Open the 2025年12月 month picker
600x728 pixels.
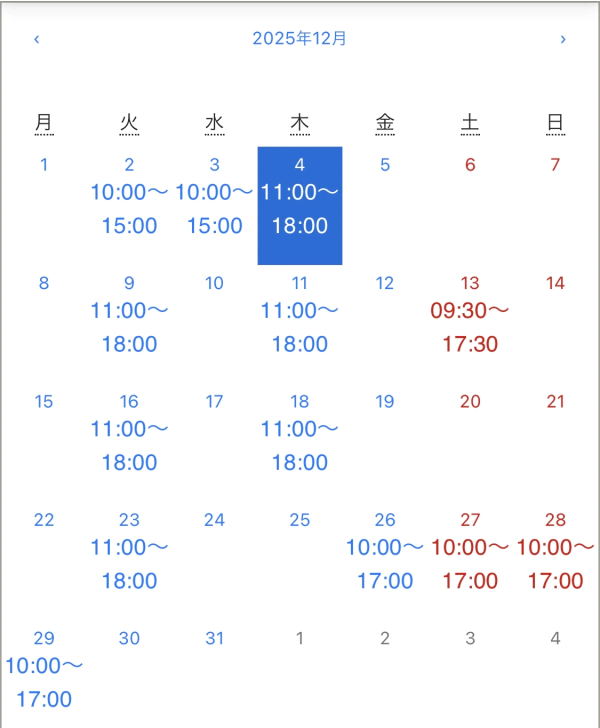tap(300, 39)
